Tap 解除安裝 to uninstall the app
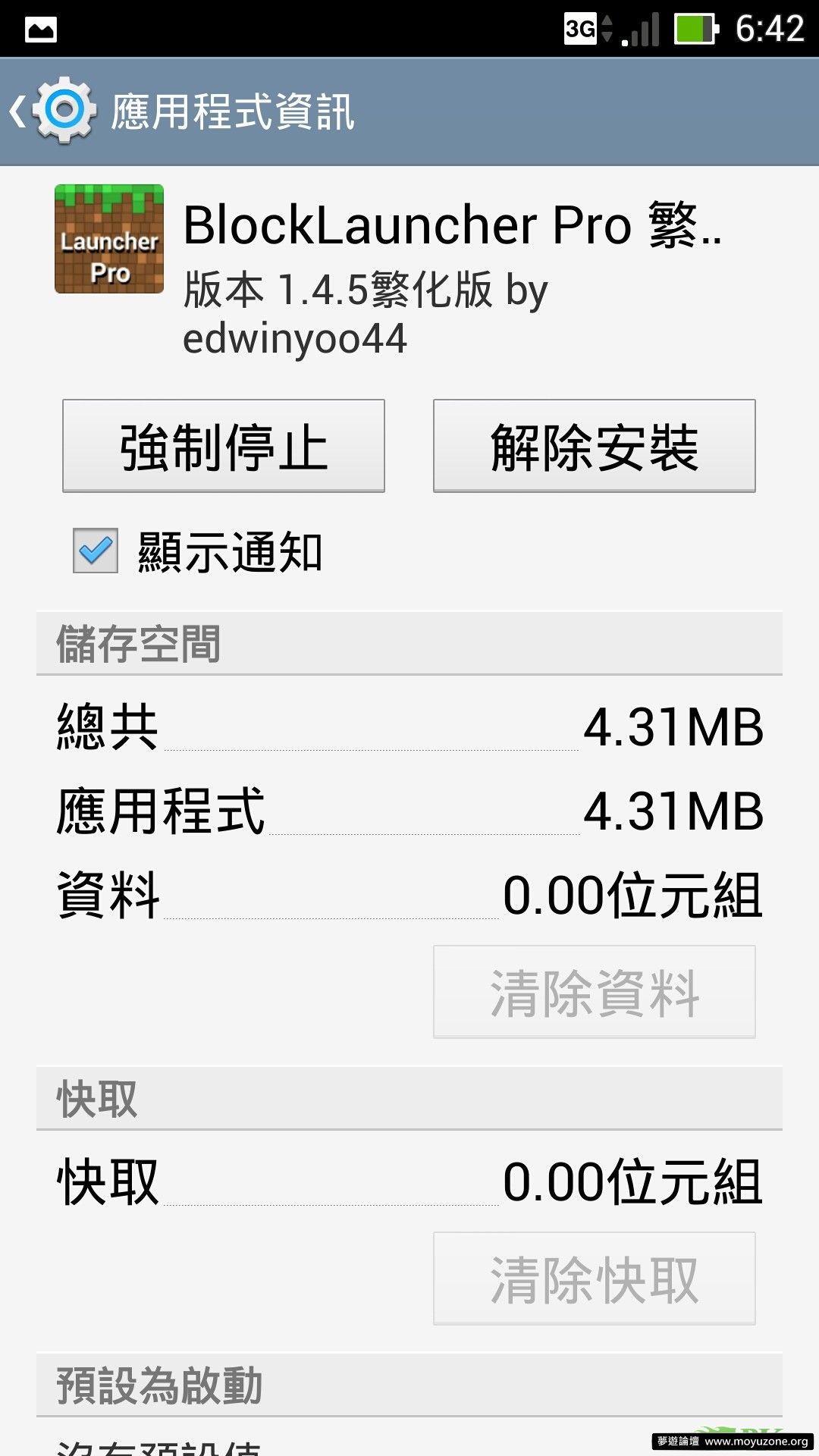This screenshot has width=819, height=1456. [x=594, y=446]
